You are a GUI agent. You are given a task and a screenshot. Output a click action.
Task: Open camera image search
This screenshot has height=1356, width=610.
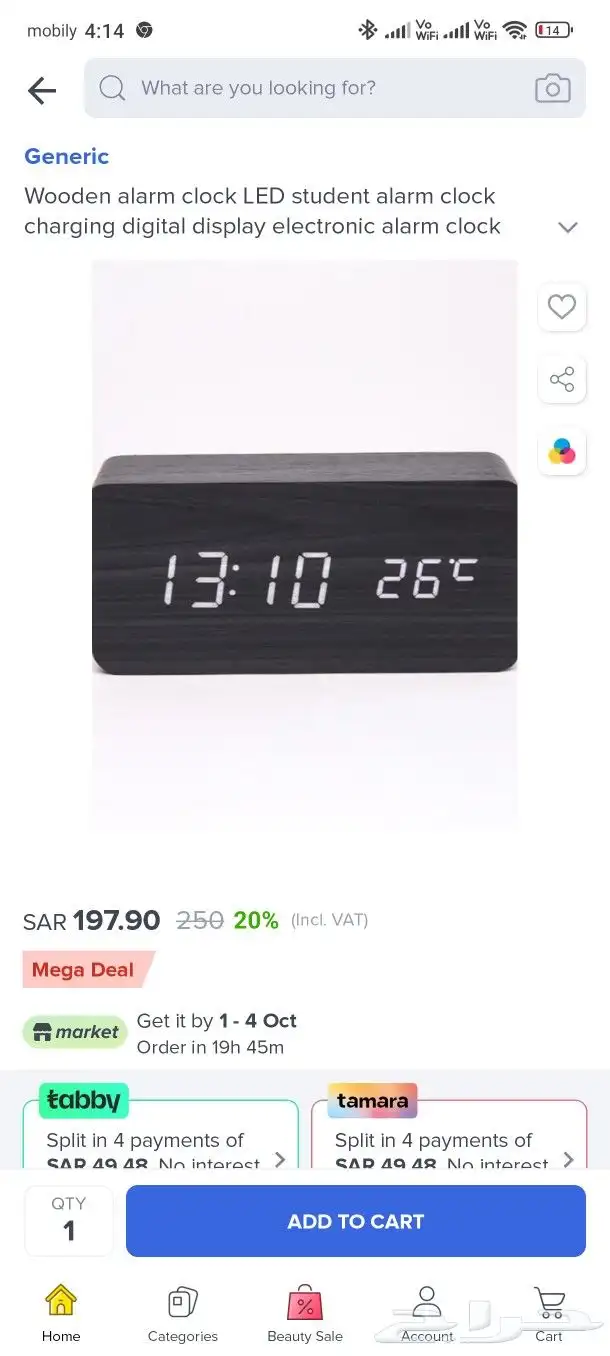552,89
